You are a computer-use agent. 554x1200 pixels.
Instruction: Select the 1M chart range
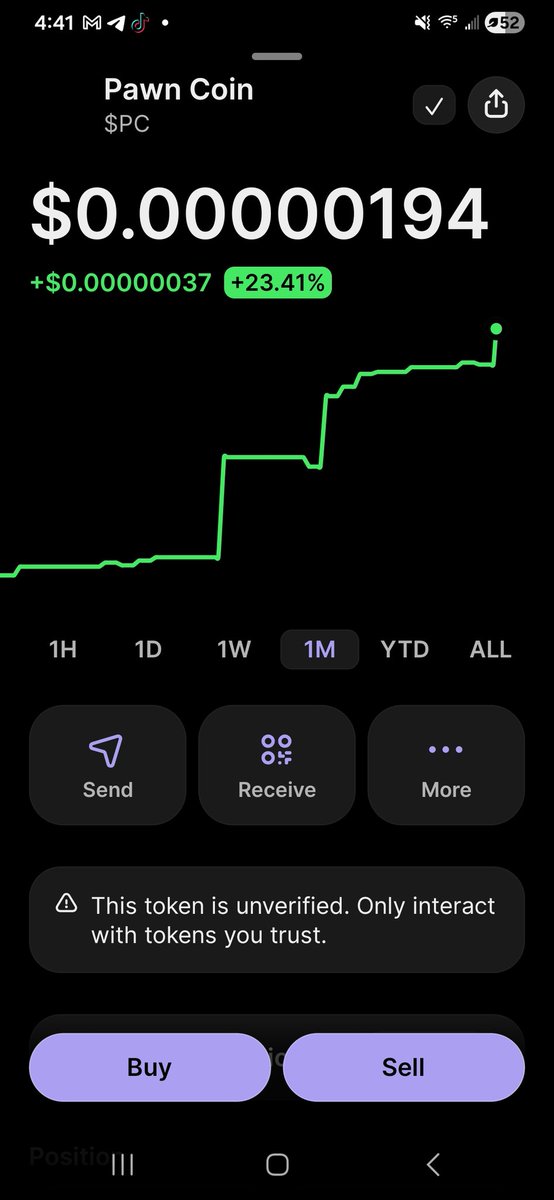point(319,649)
